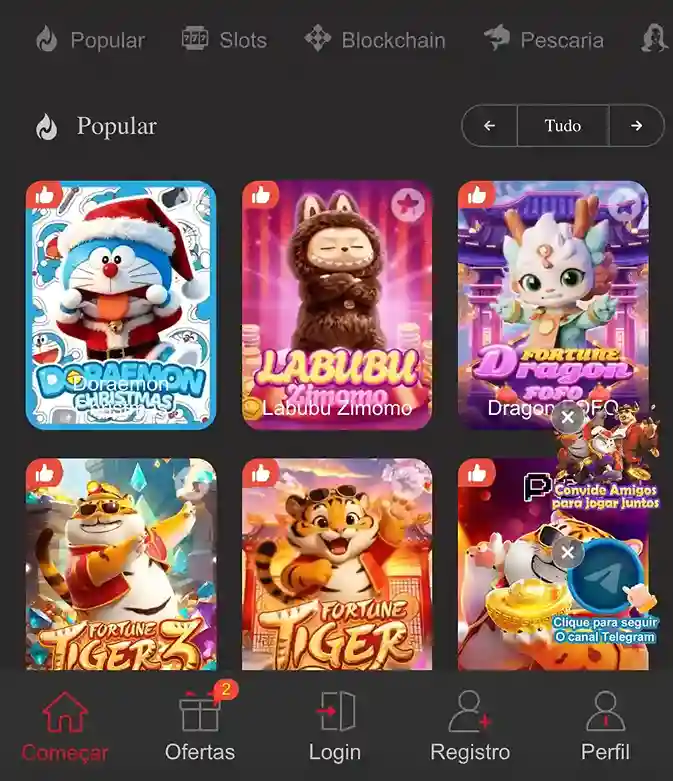Favorite the Labubu Zimomo game
673x781 pixels.
point(406,205)
